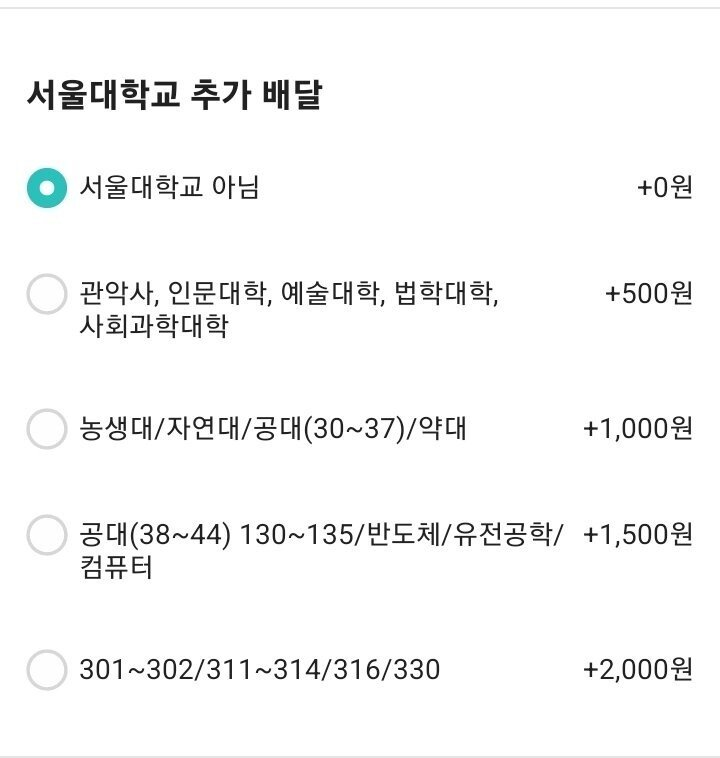Pick the 공대(38~44) 130~135 +1,500원 option

tap(46, 535)
